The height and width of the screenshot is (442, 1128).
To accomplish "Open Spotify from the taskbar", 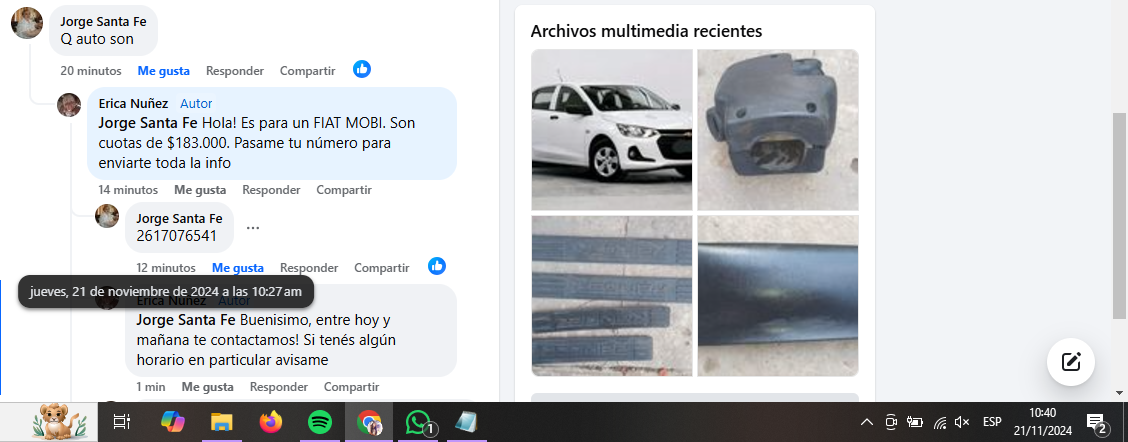I will (320, 422).
